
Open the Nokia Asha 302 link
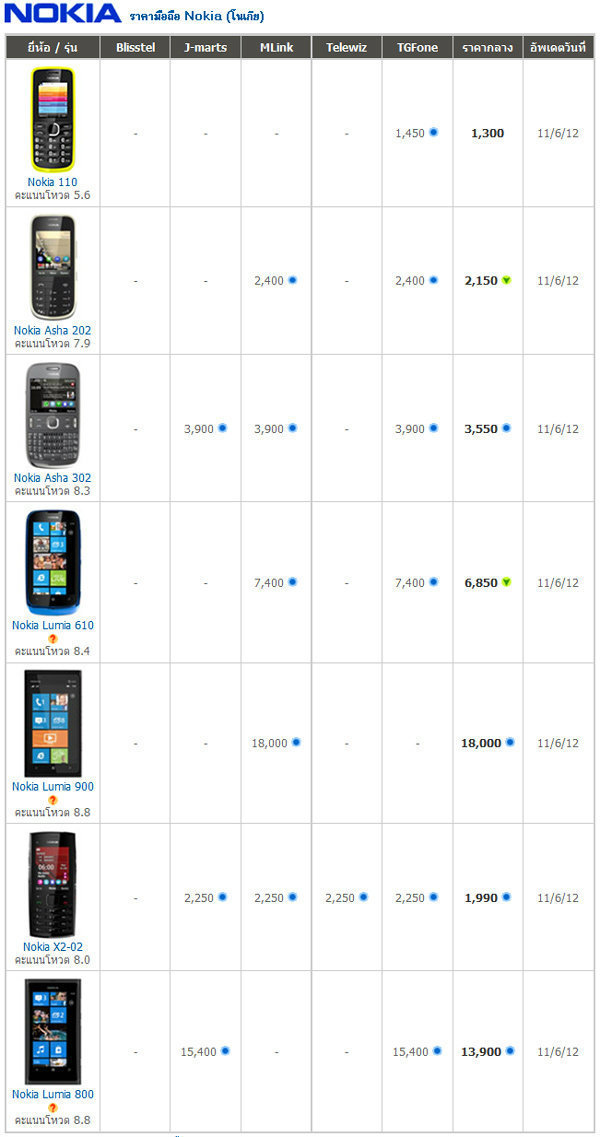(x=52, y=478)
